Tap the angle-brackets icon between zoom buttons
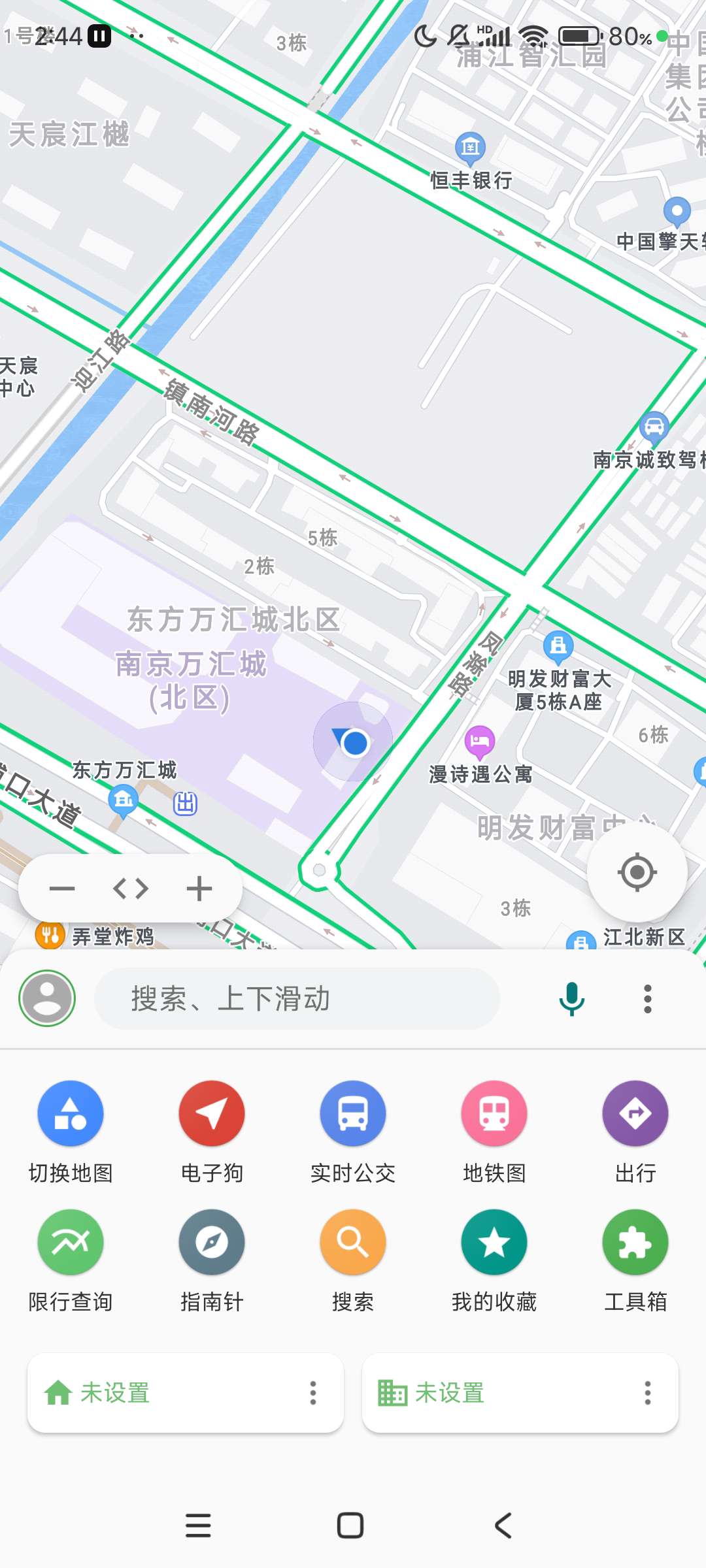 pos(131,889)
